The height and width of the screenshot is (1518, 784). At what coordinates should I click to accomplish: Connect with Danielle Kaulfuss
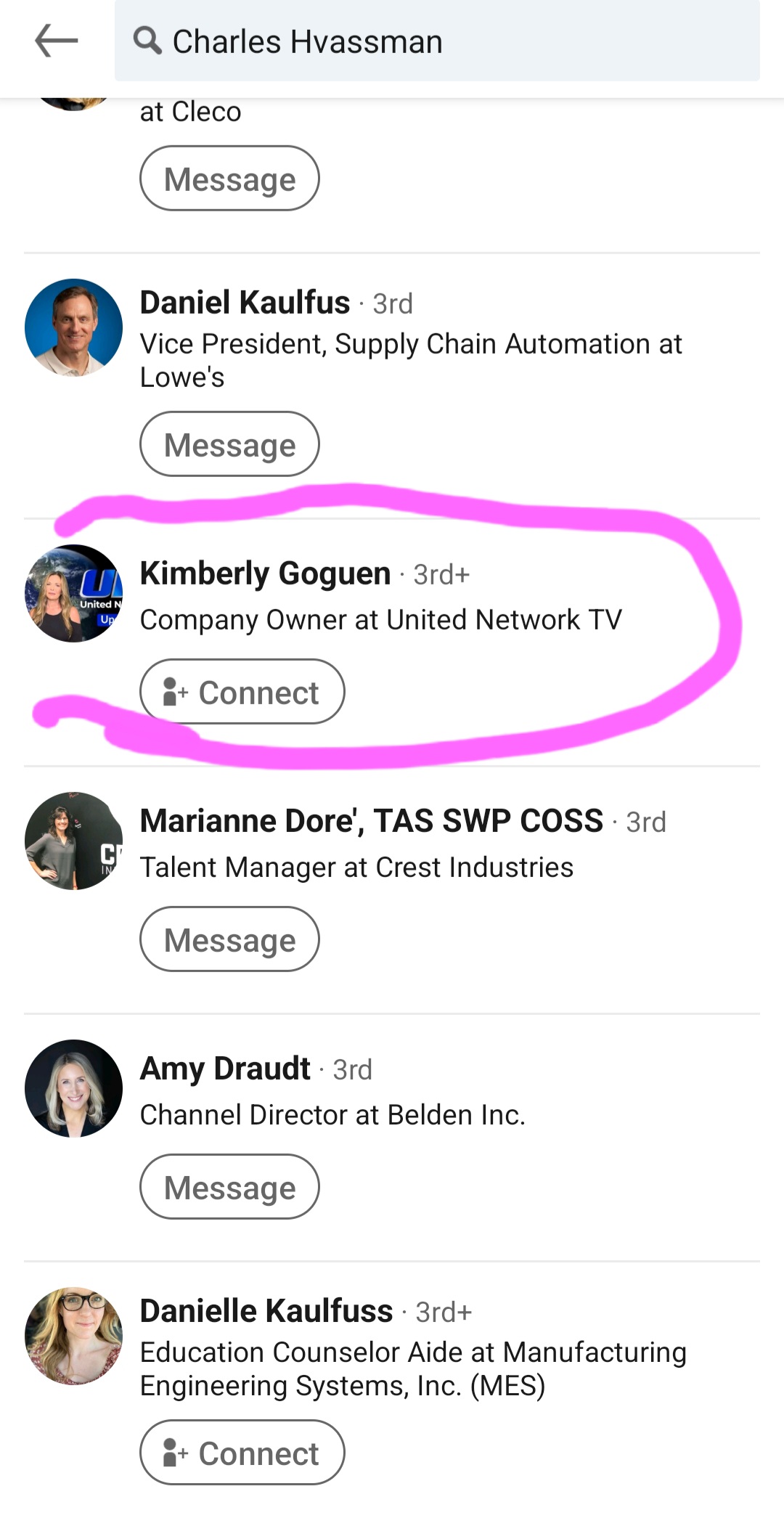(242, 1453)
